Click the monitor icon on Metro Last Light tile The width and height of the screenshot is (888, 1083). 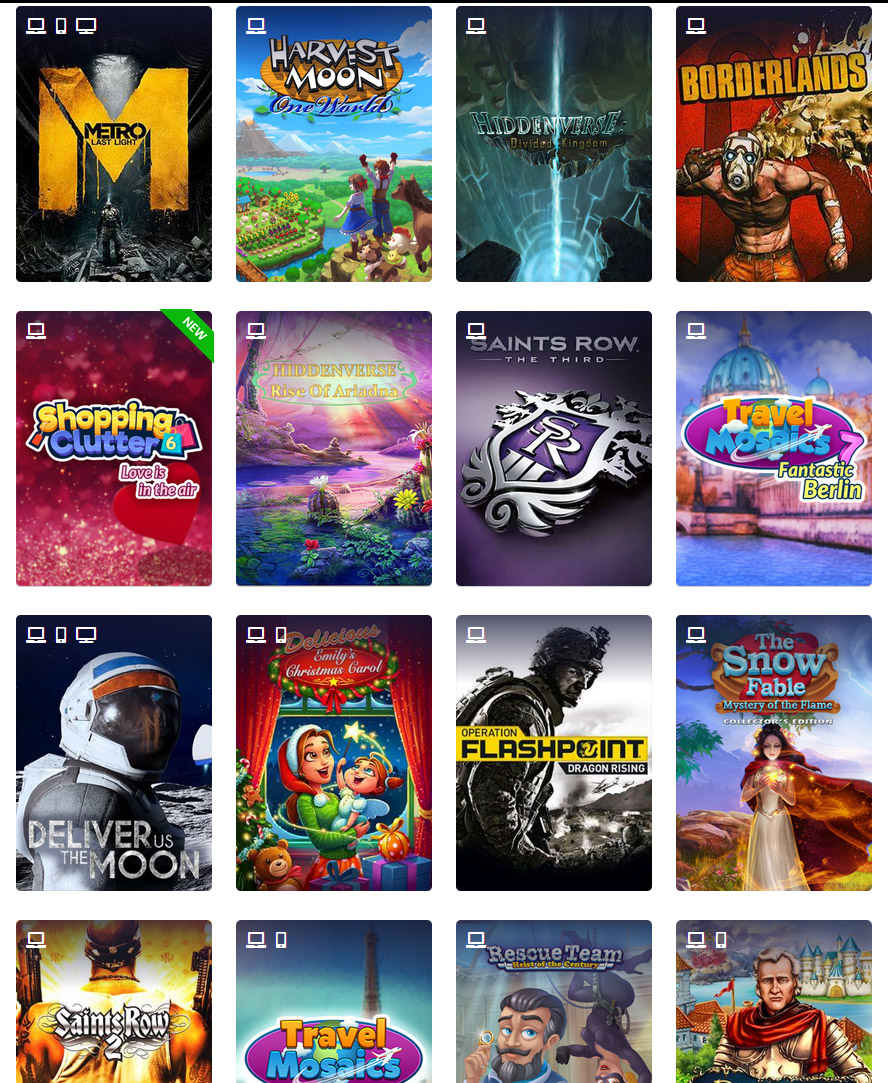pyautogui.click(x=87, y=26)
